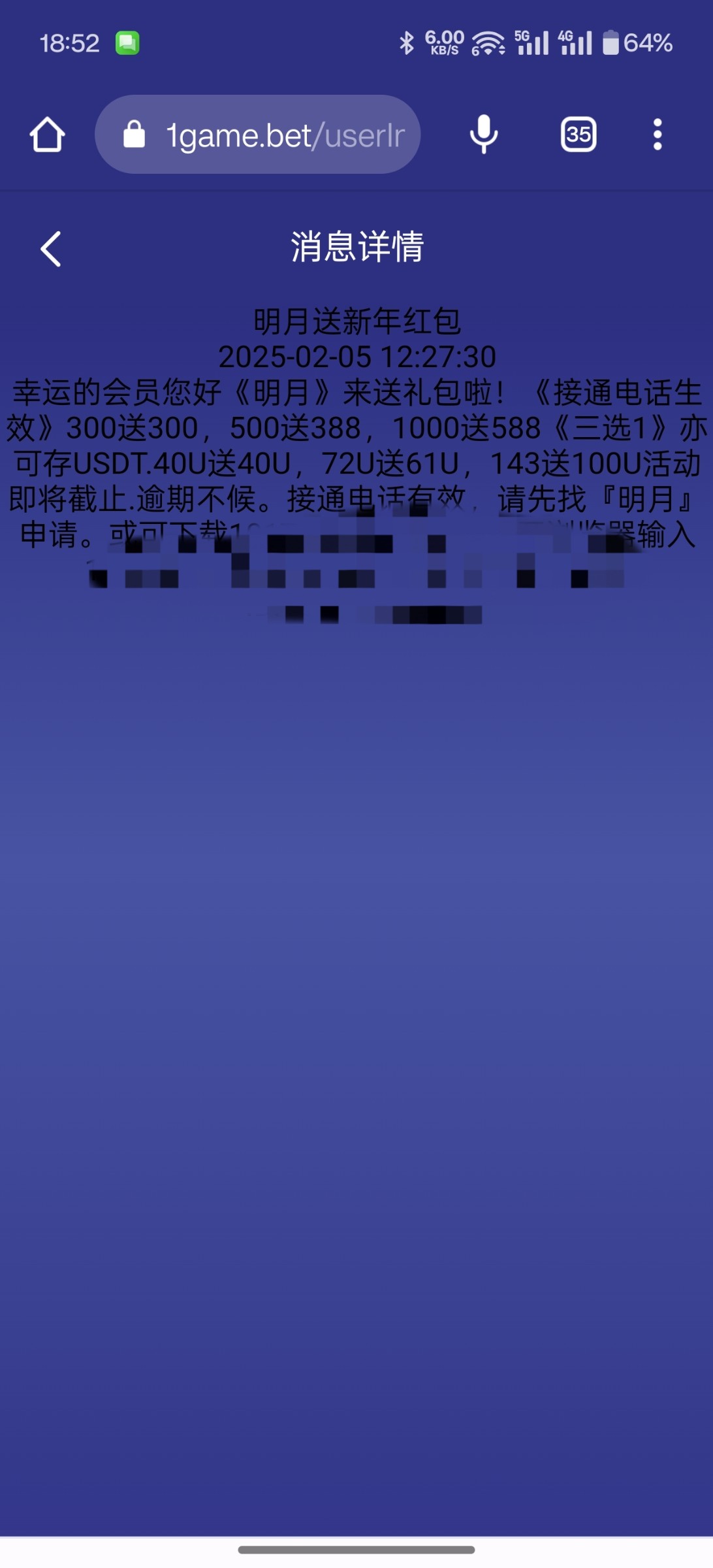Go back from the 消息详情 page
This screenshot has height=1568, width=713.
[51, 249]
